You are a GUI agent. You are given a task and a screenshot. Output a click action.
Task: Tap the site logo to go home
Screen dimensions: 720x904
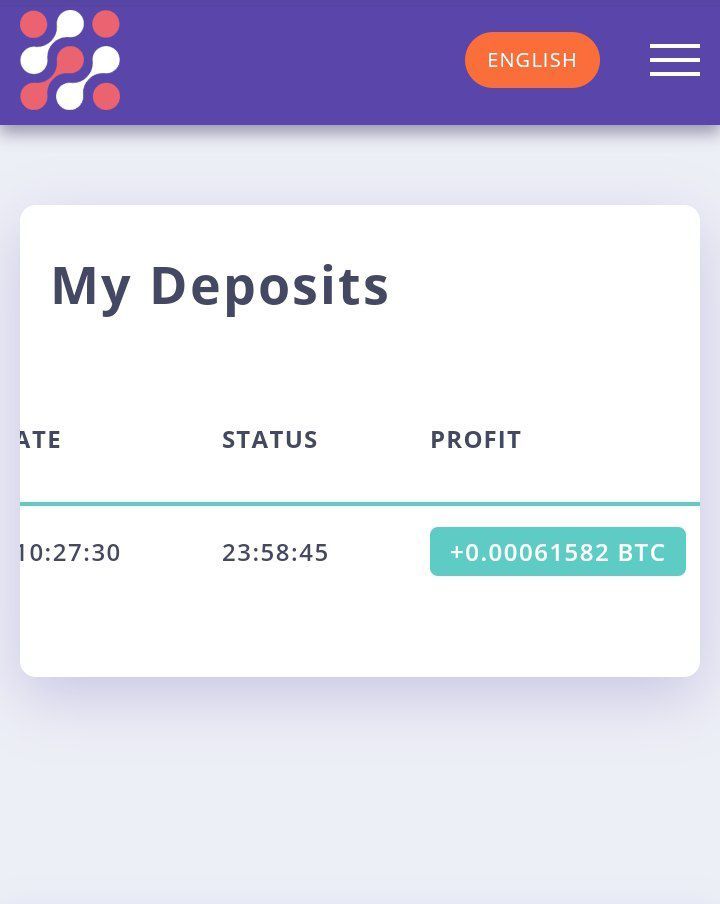(x=70, y=60)
